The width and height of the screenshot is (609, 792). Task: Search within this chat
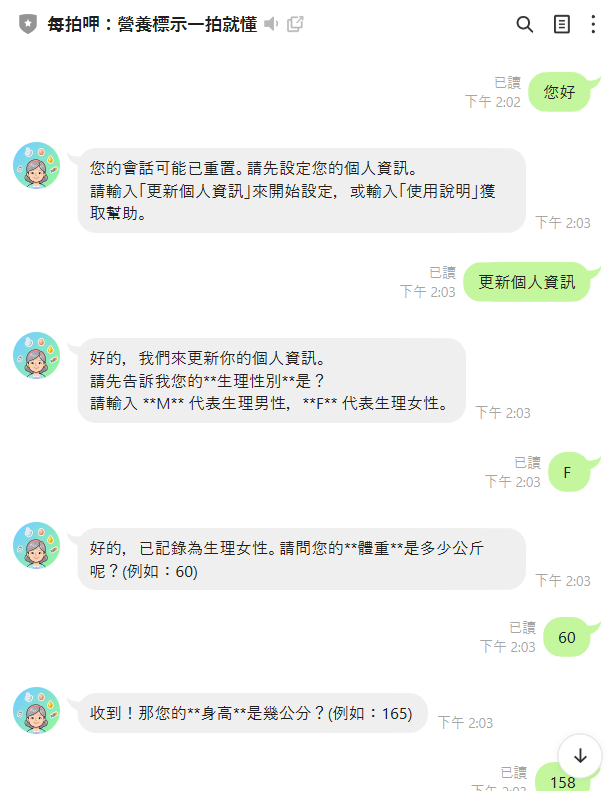(525, 25)
